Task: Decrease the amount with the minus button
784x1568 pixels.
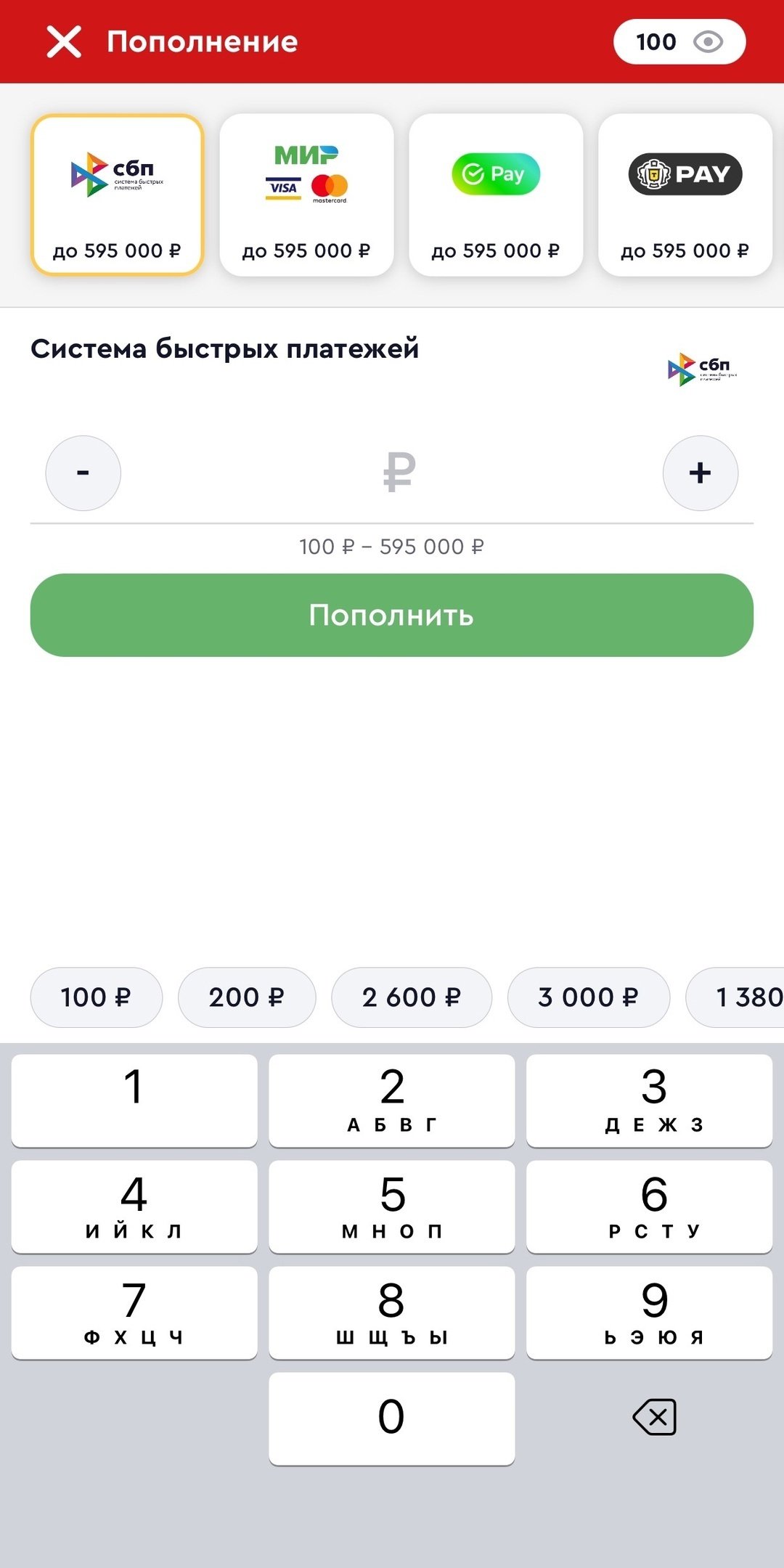Action: [83, 473]
